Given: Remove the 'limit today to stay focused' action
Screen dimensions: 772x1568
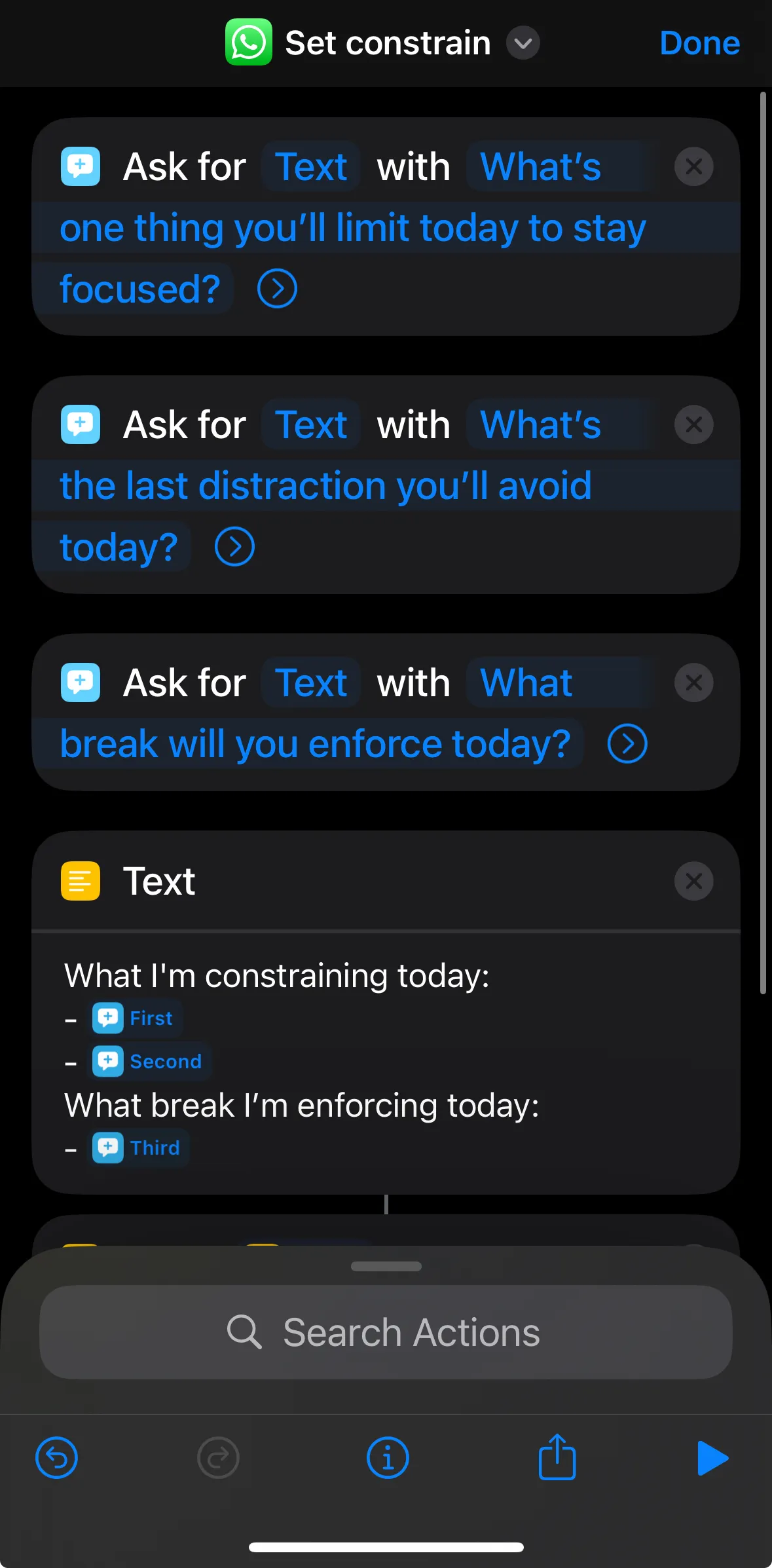Looking at the screenshot, I should (x=693, y=166).
